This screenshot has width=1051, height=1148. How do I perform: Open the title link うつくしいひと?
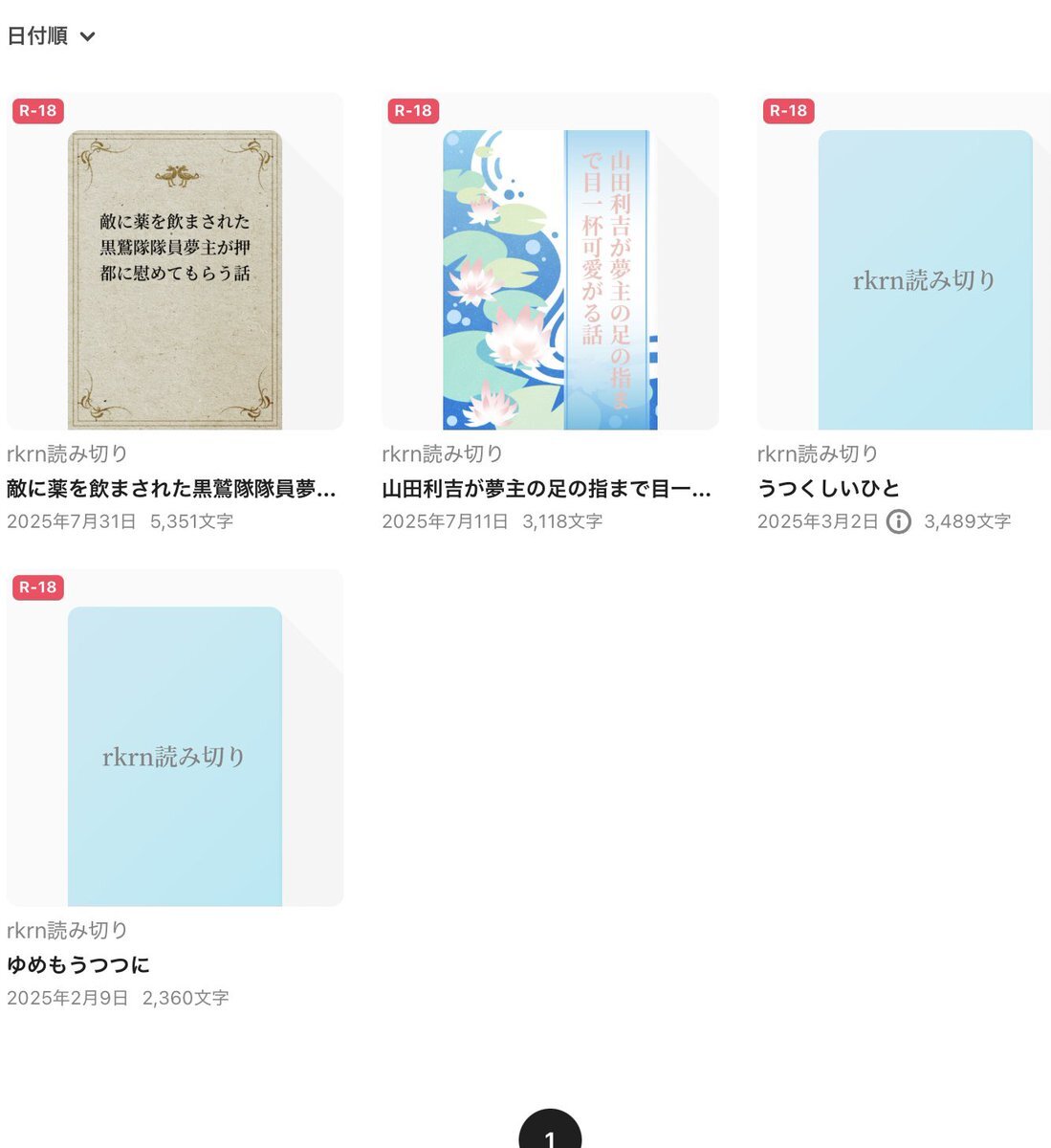pos(829,488)
